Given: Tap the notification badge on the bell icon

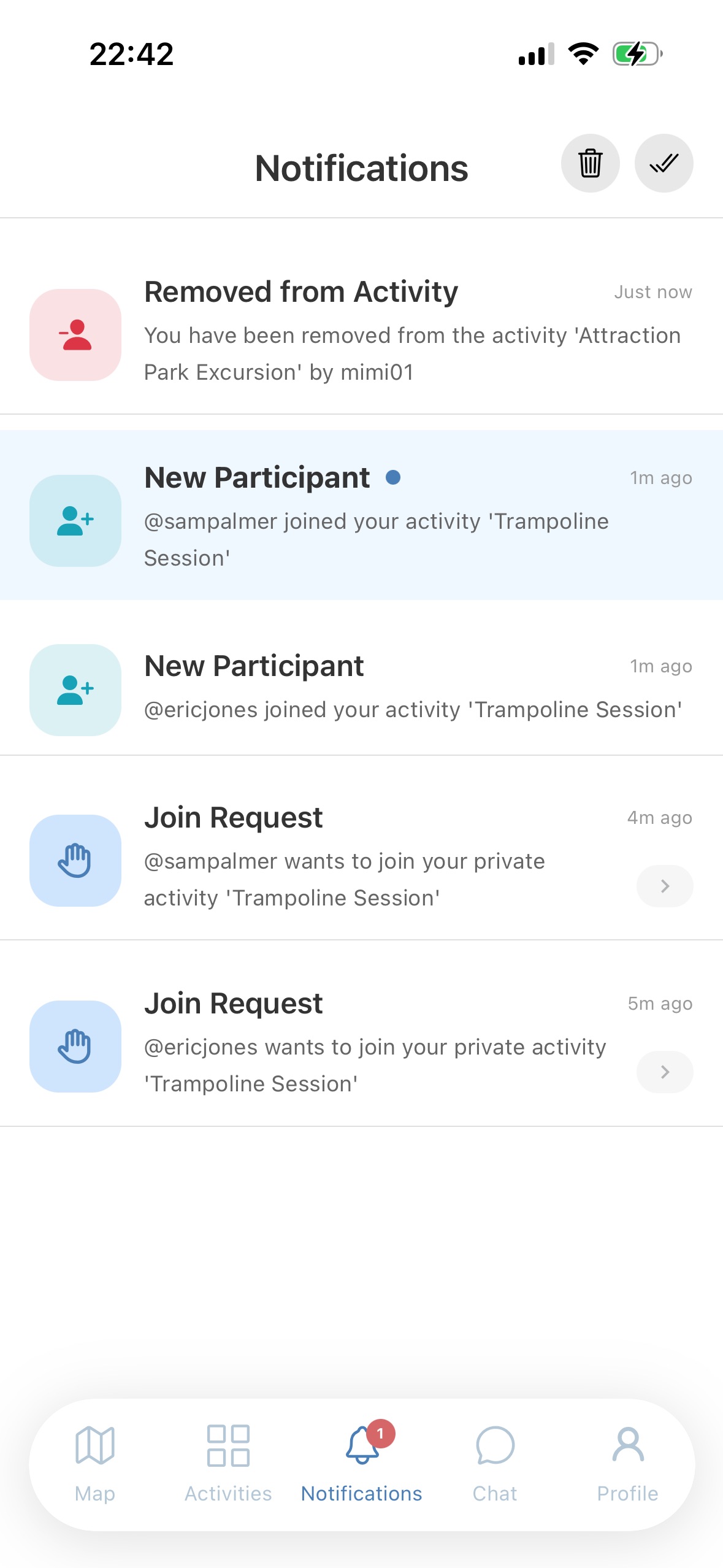Looking at the screenshot, I should (380, 1434).
